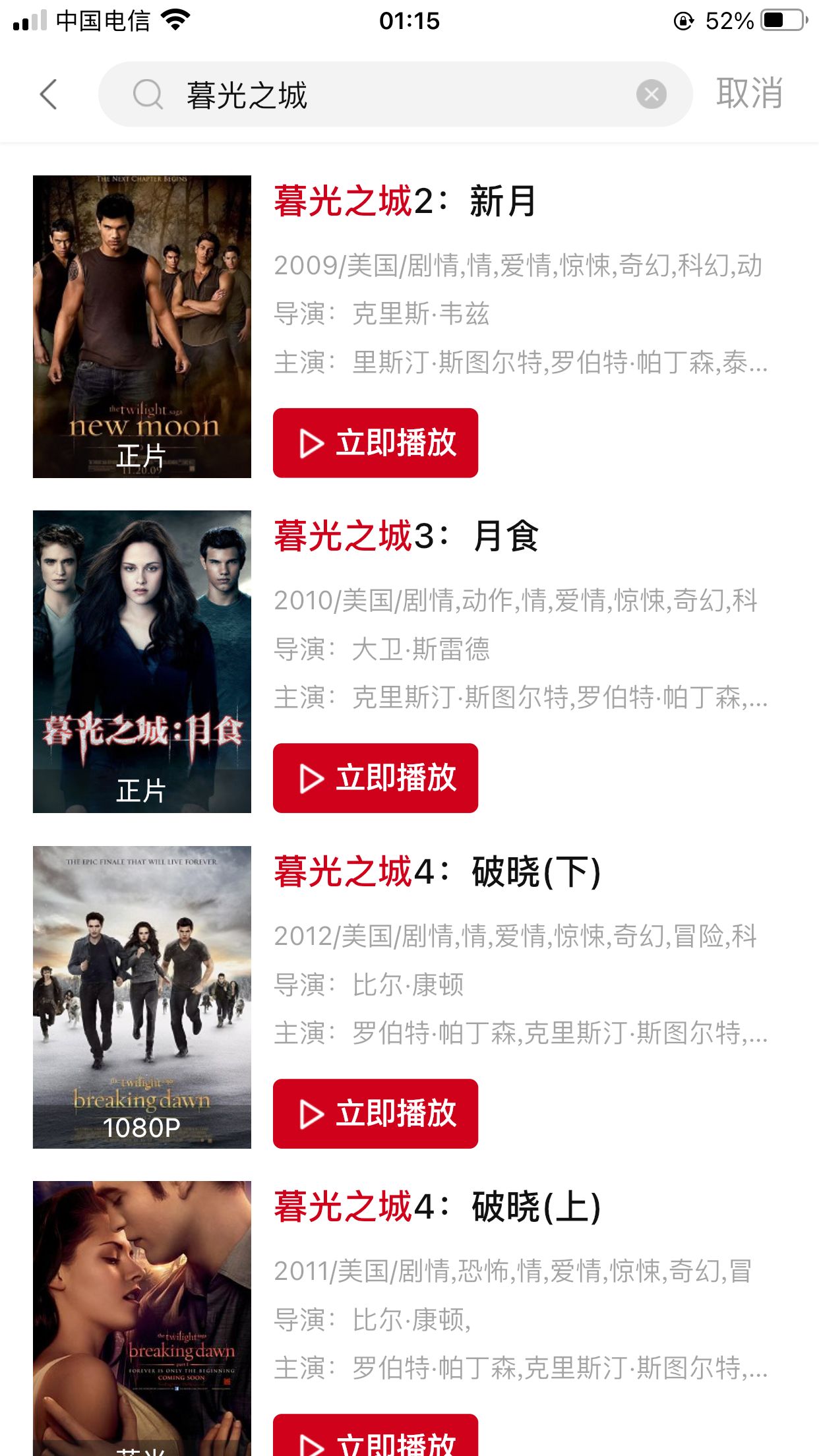This screenshot has height=1456, width=819.
Task: Tap the Wi-Fi icon in the status bar
Action: [175, 20]
